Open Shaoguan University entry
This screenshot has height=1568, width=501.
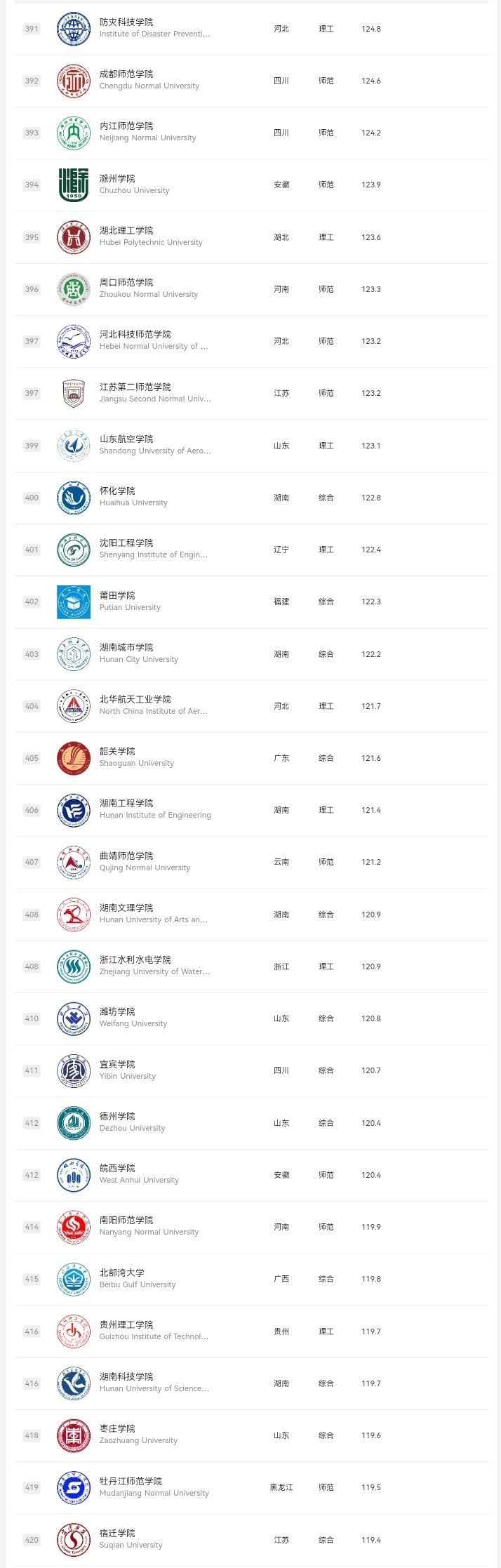tap(251, 758)
